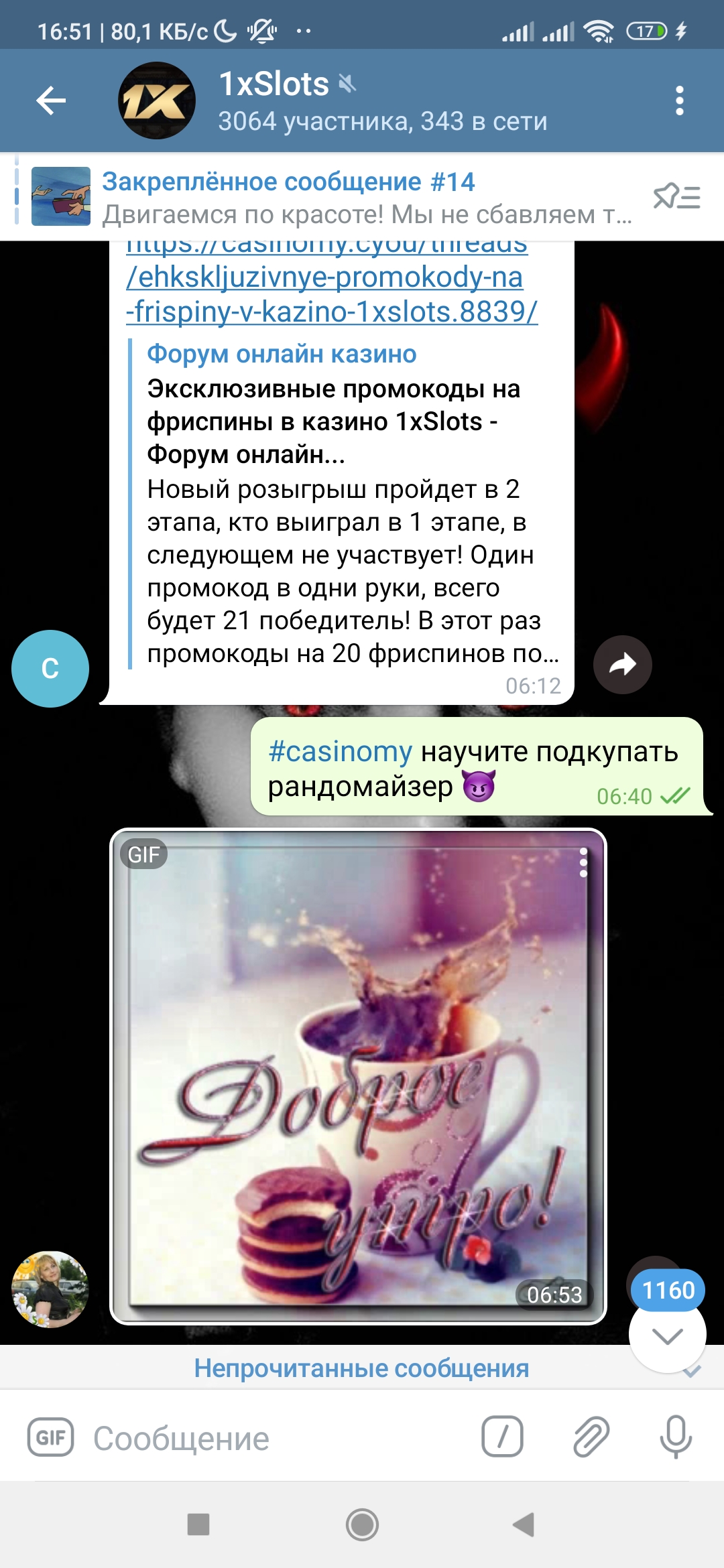Show the list of pinned messages
724x1568 pixels.
pos(676,197)
